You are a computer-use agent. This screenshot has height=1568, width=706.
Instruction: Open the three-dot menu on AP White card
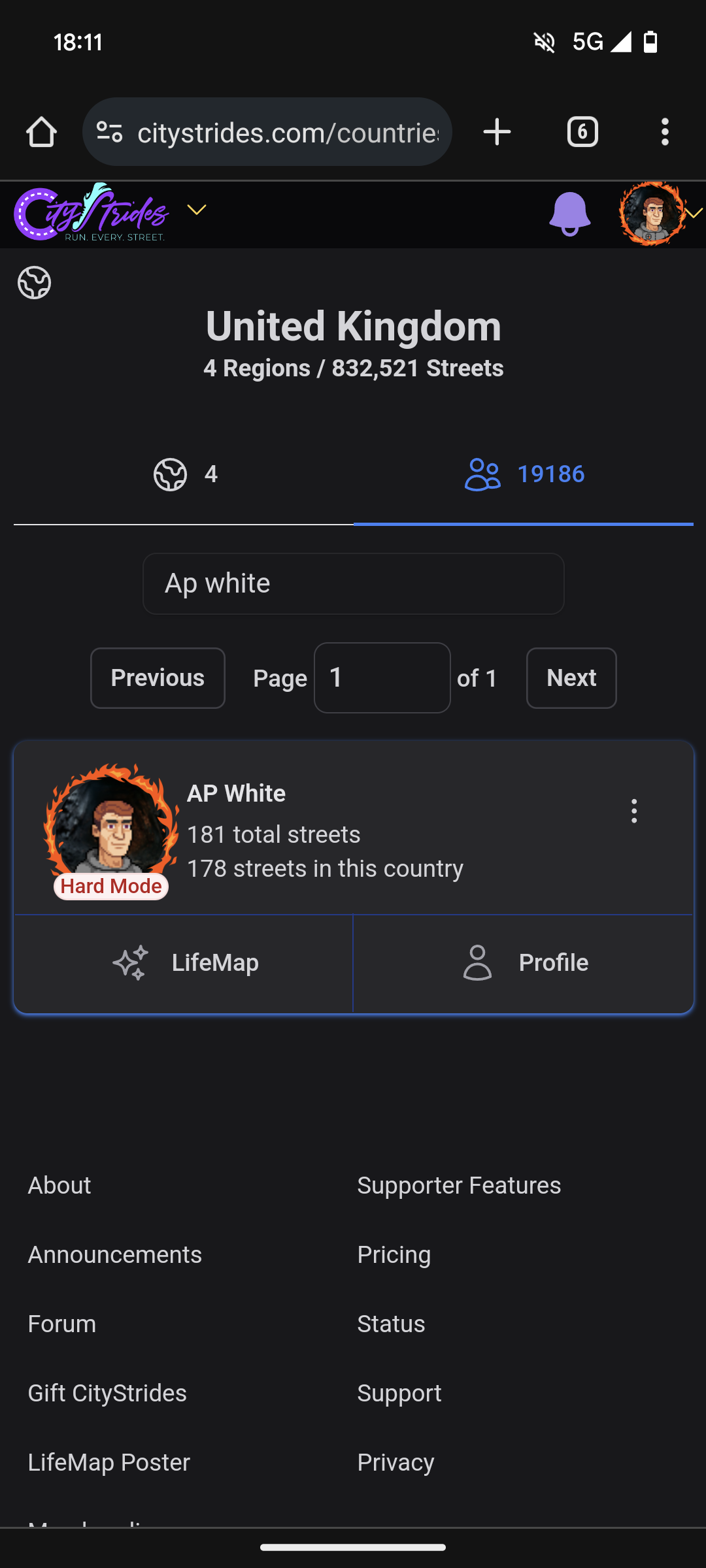[633, 811]
